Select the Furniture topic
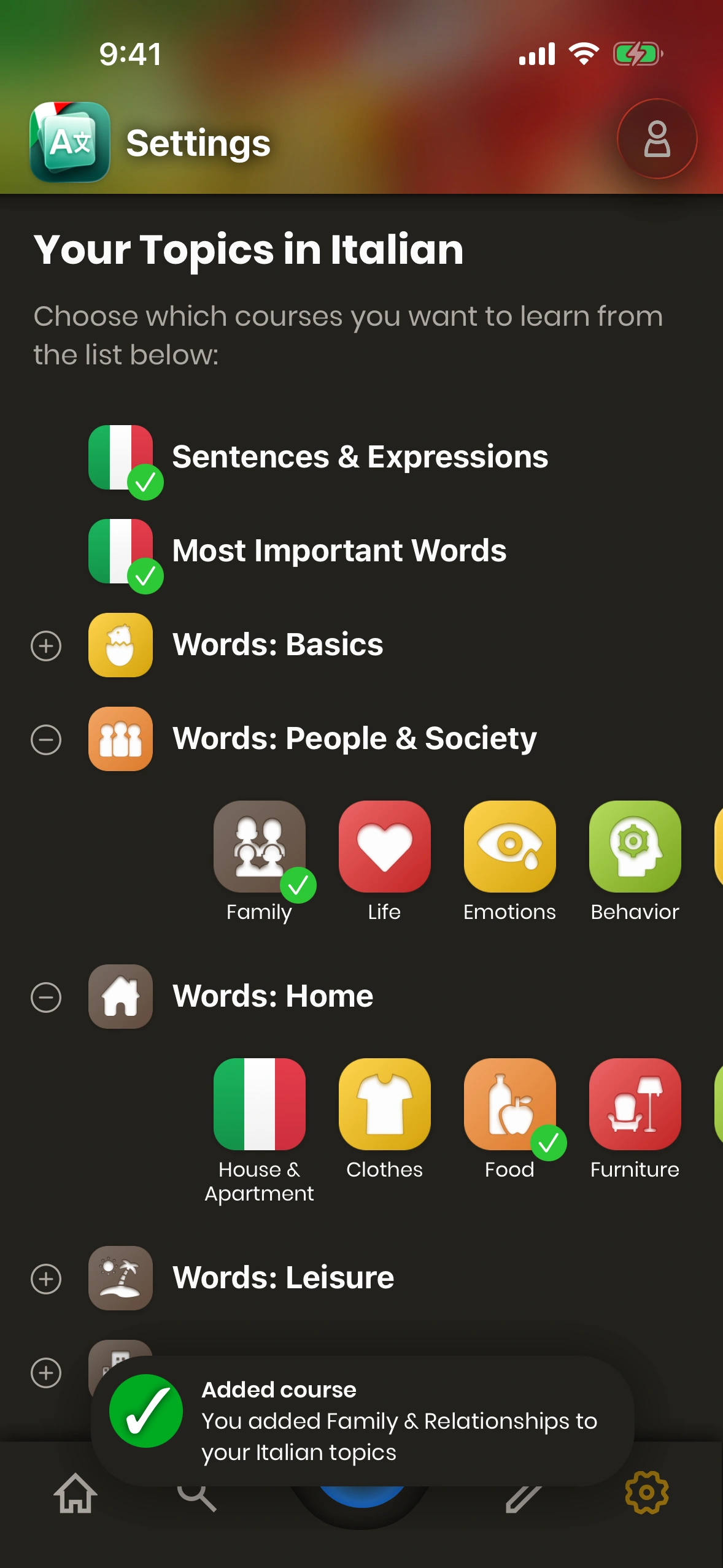This screenshot has height=1568, width=723. coord(635,1105)
